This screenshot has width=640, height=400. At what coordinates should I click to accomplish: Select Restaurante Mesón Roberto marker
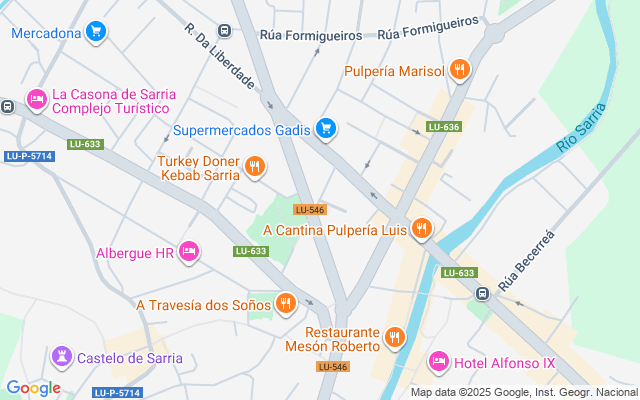pyautogui.click(x=395, y=339)
